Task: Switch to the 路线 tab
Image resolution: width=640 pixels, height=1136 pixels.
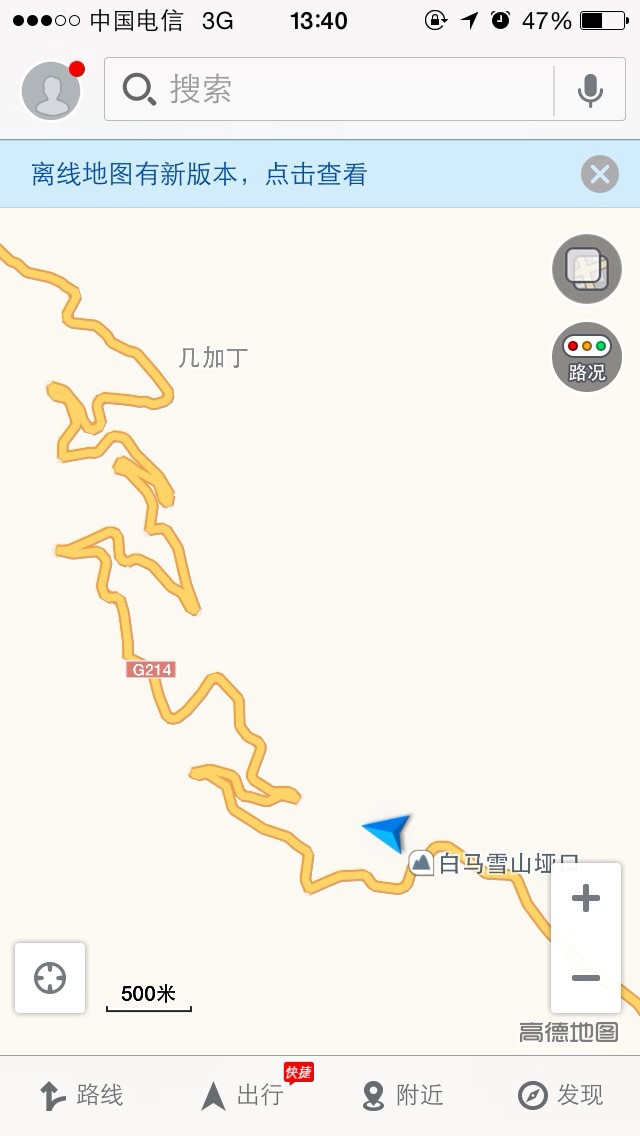Action: tap(81, 1095)
